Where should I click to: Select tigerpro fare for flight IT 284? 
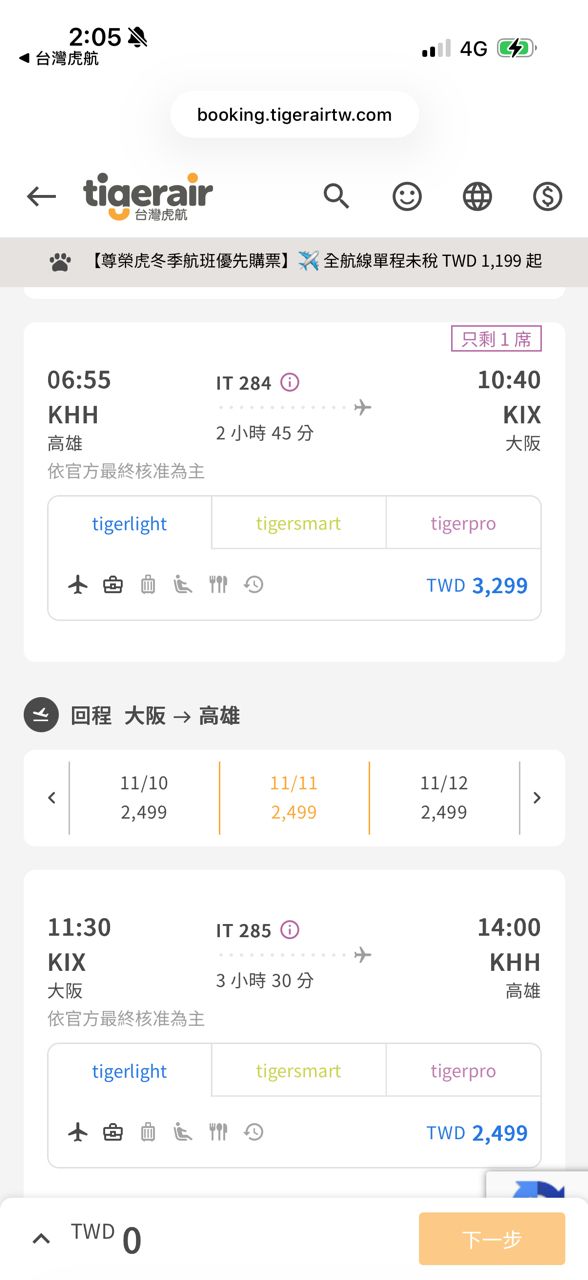[x=463, y=523]
